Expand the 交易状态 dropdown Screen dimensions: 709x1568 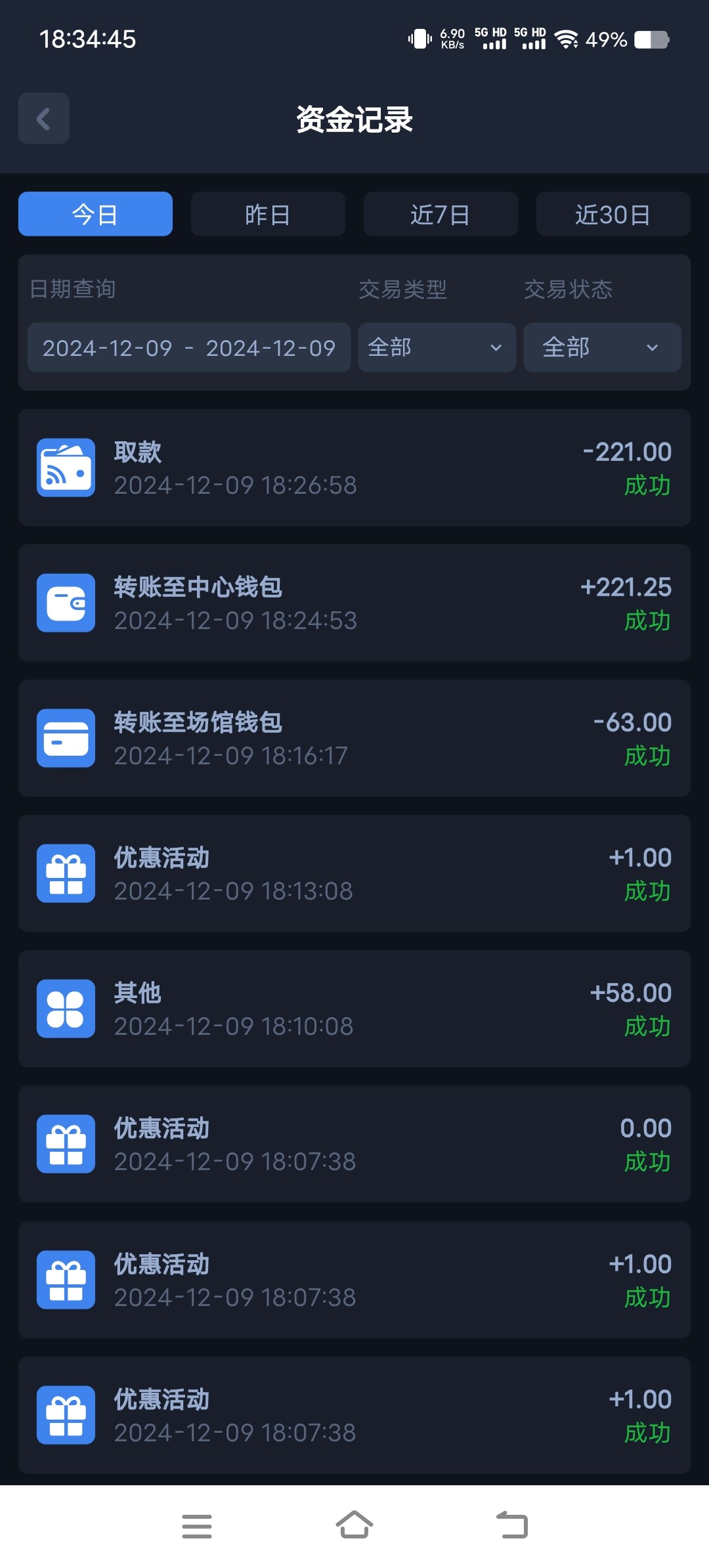tap(602, 347)
